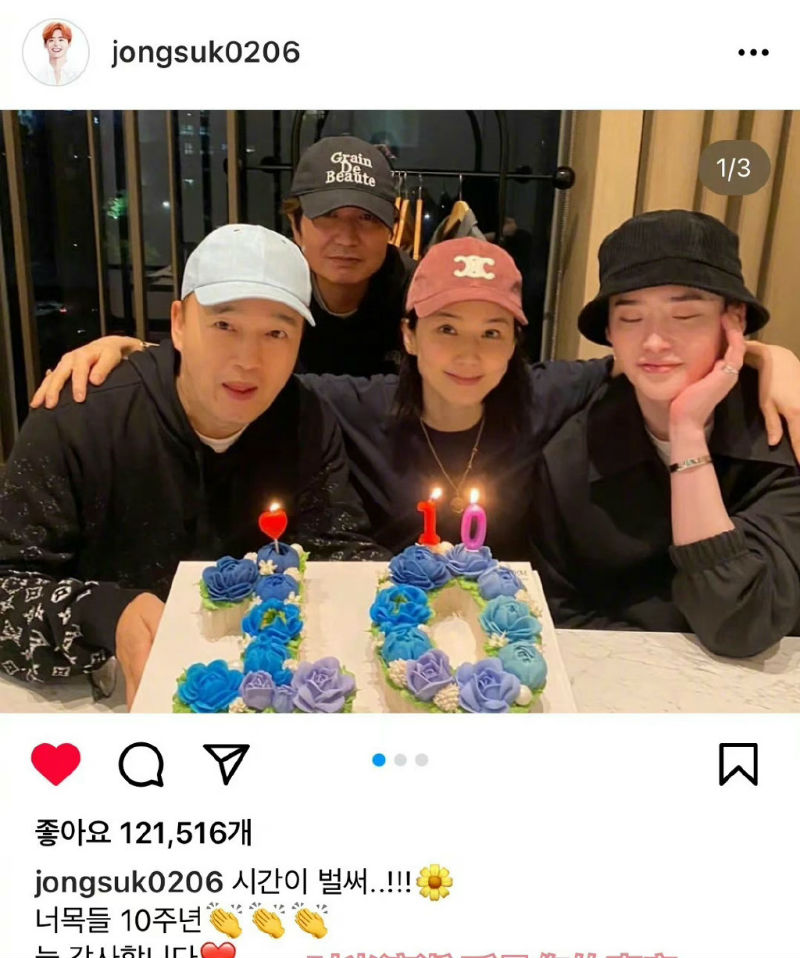This screenshot has width=800, height=958.
Task: Share the post via paper plane icon
Action: click(x=225, y=765)
